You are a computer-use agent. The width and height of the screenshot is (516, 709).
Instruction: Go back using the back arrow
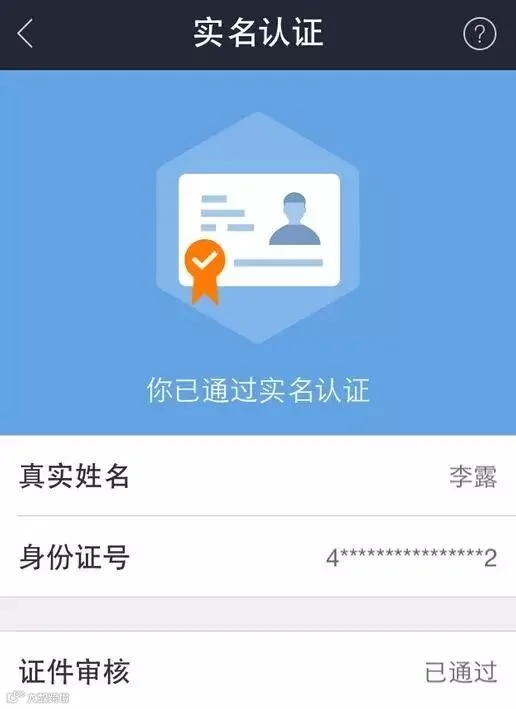tap(25, 33)
